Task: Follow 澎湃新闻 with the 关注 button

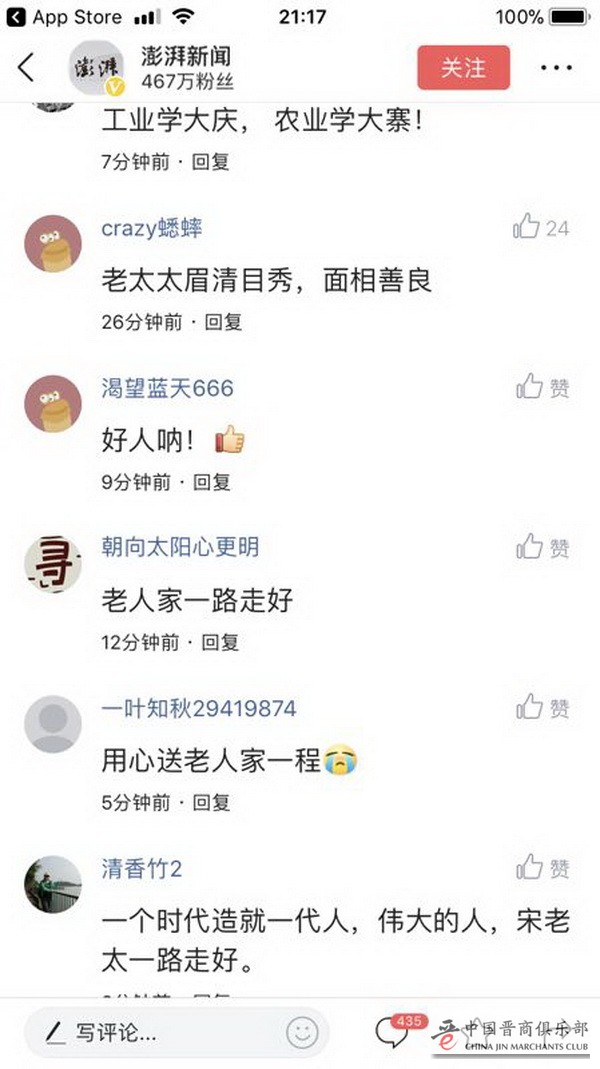Action: click(463, 67)
